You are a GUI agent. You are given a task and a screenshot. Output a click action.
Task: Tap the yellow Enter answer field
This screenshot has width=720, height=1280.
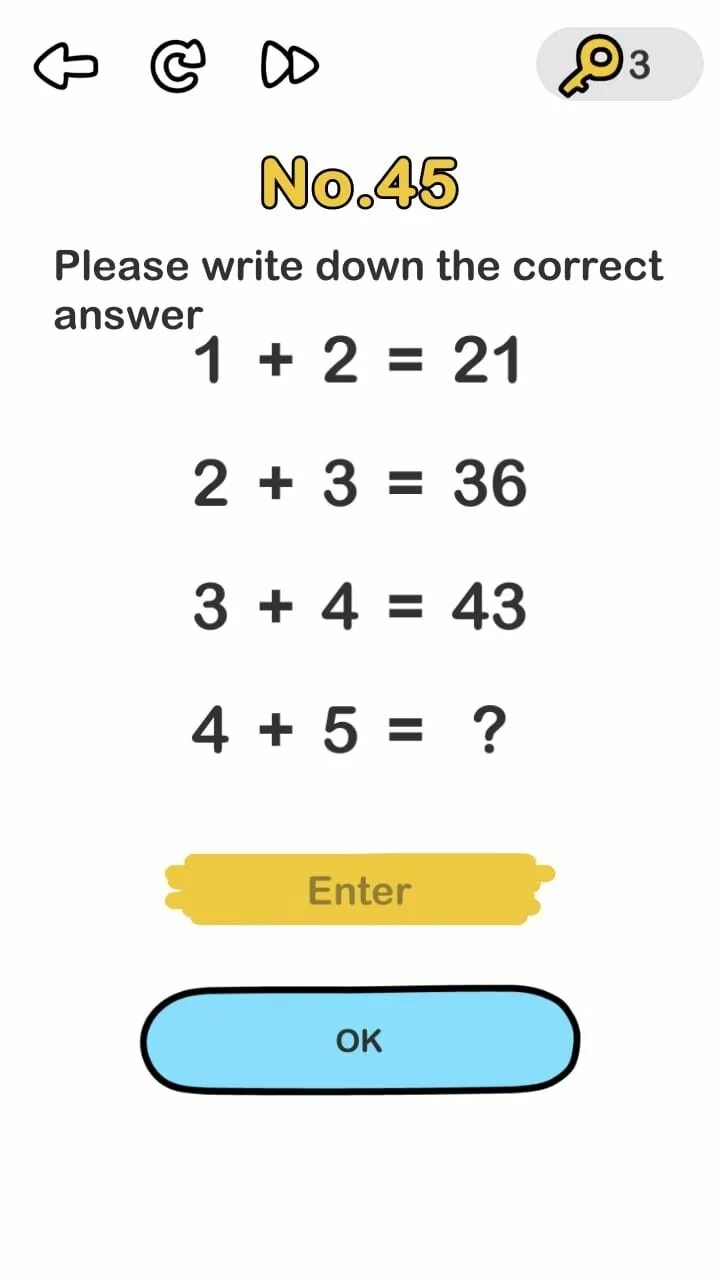pos(359,889)
